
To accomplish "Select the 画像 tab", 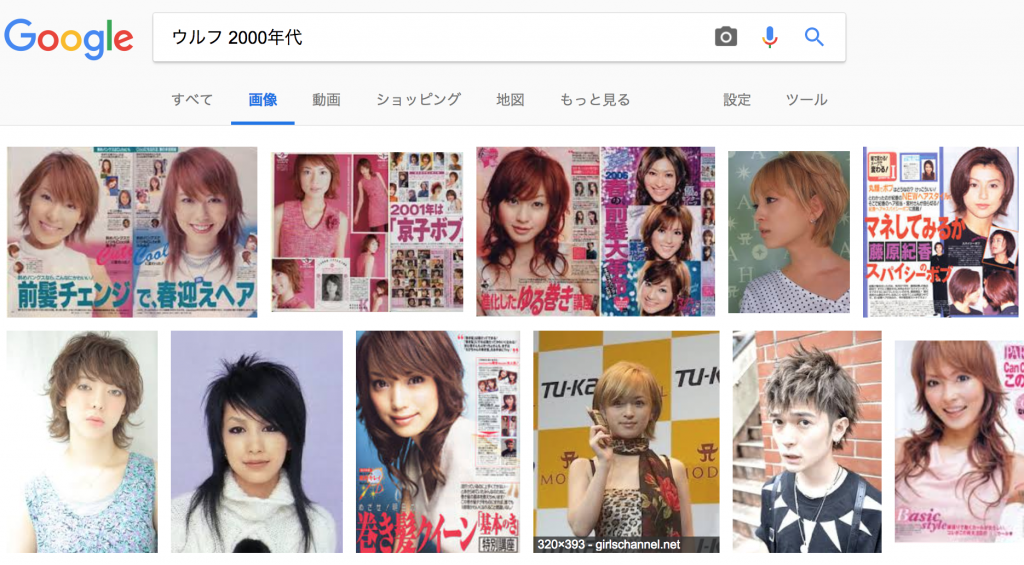I will [x=263, y=99].
